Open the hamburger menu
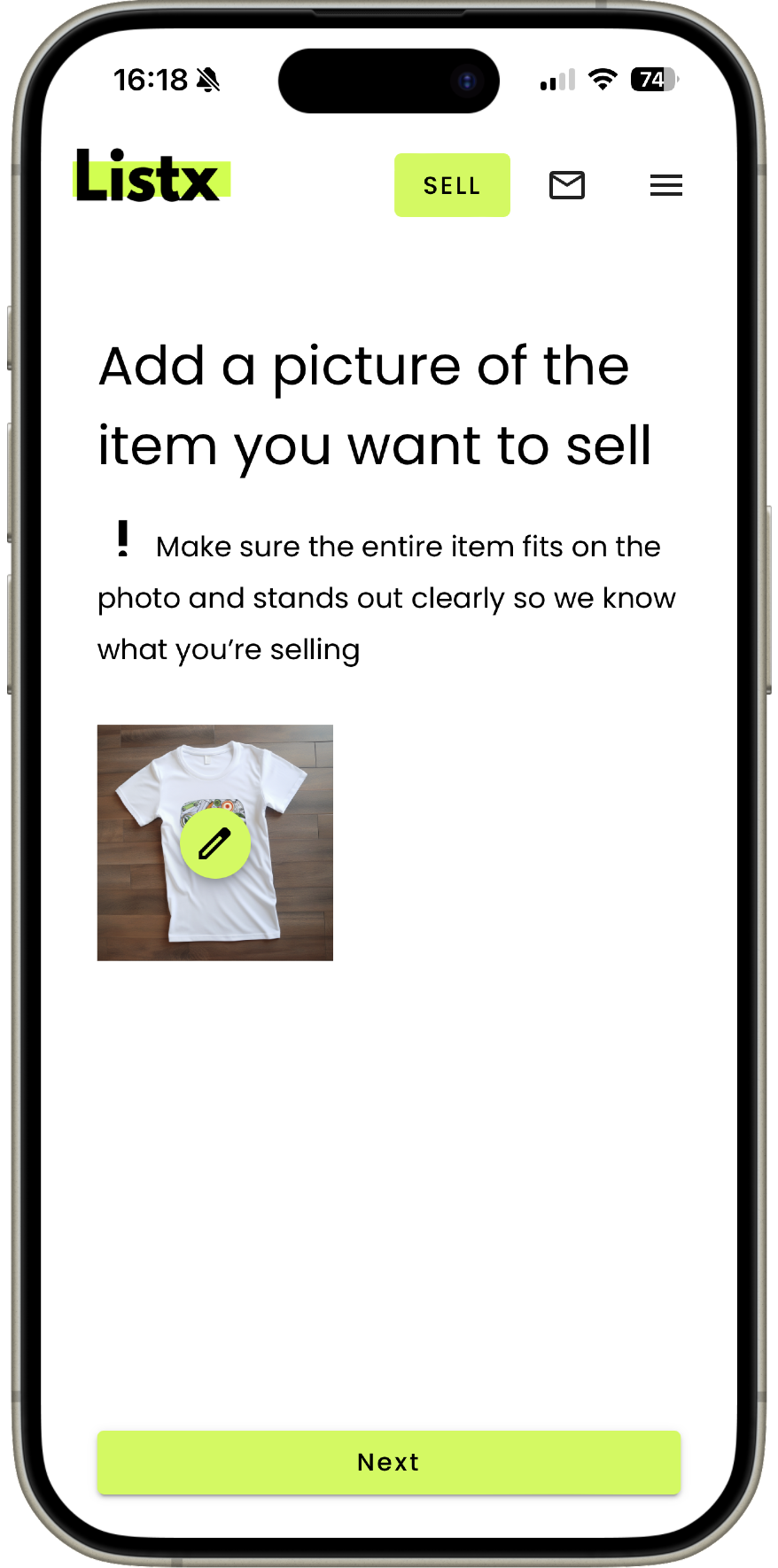 coord(665,185)
